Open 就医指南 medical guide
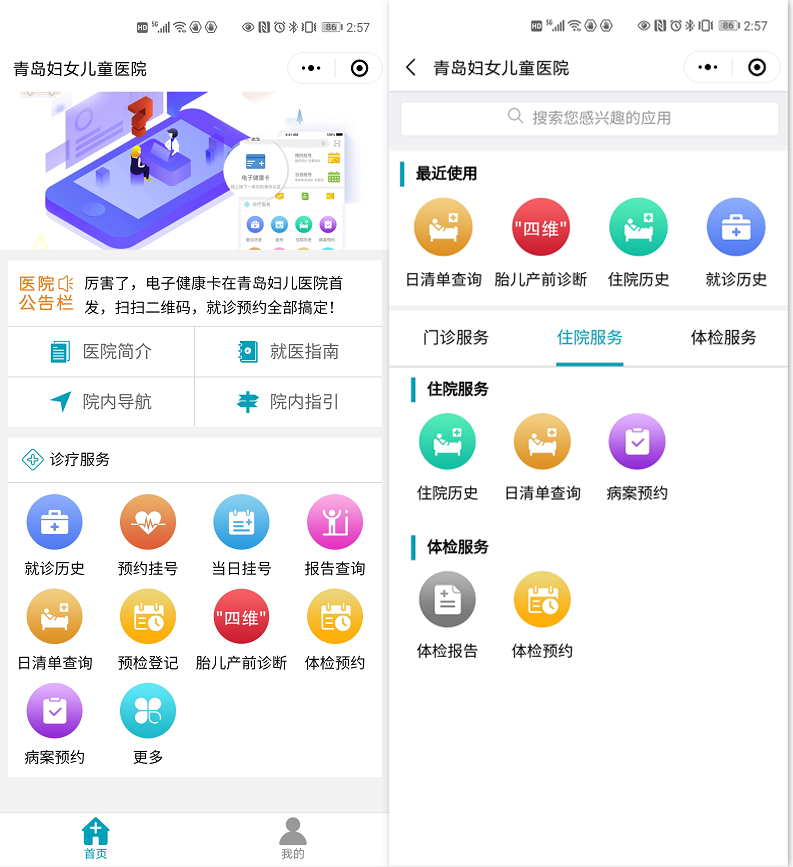The width and height of the screenshot is (793, 867). tap(288, 352)
